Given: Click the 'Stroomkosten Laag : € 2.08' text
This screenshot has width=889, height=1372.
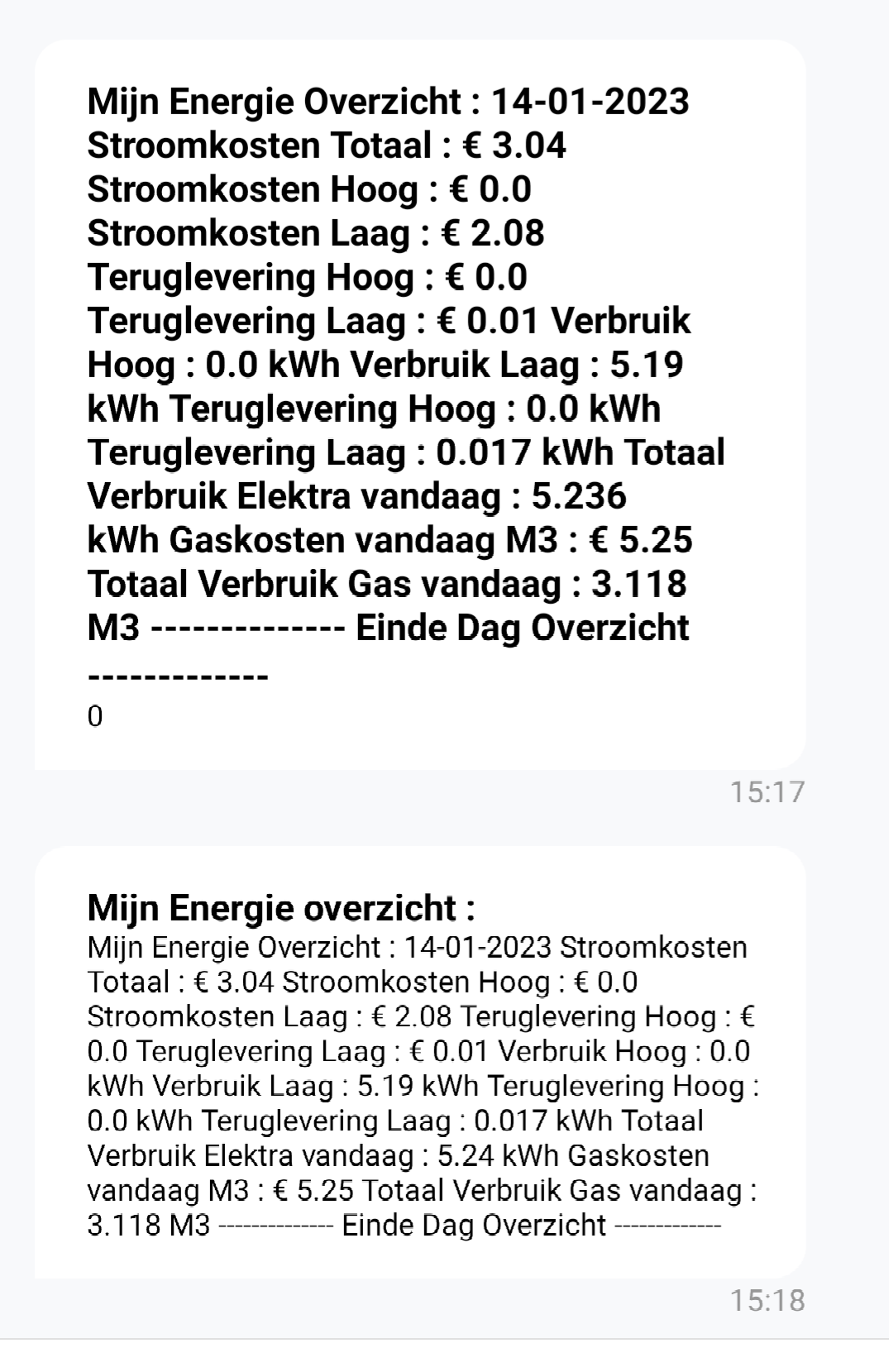Looking at the screenshot, I should (x=314, y=236).
